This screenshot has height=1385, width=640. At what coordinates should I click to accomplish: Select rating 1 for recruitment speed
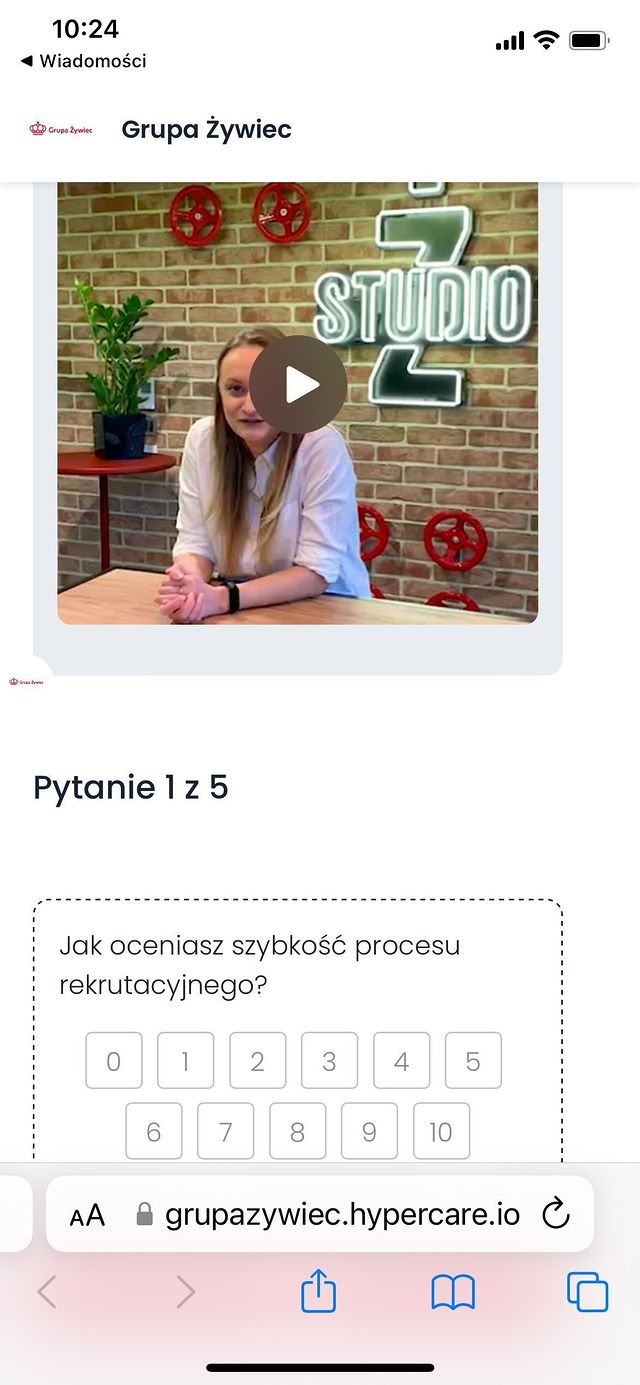186,1061
